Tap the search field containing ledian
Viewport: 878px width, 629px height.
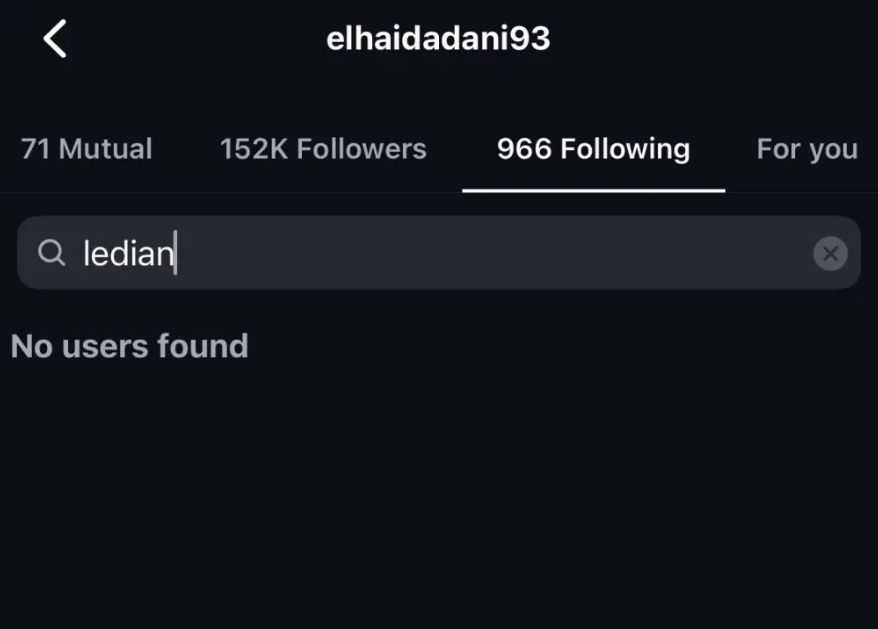tap(420, 253)
